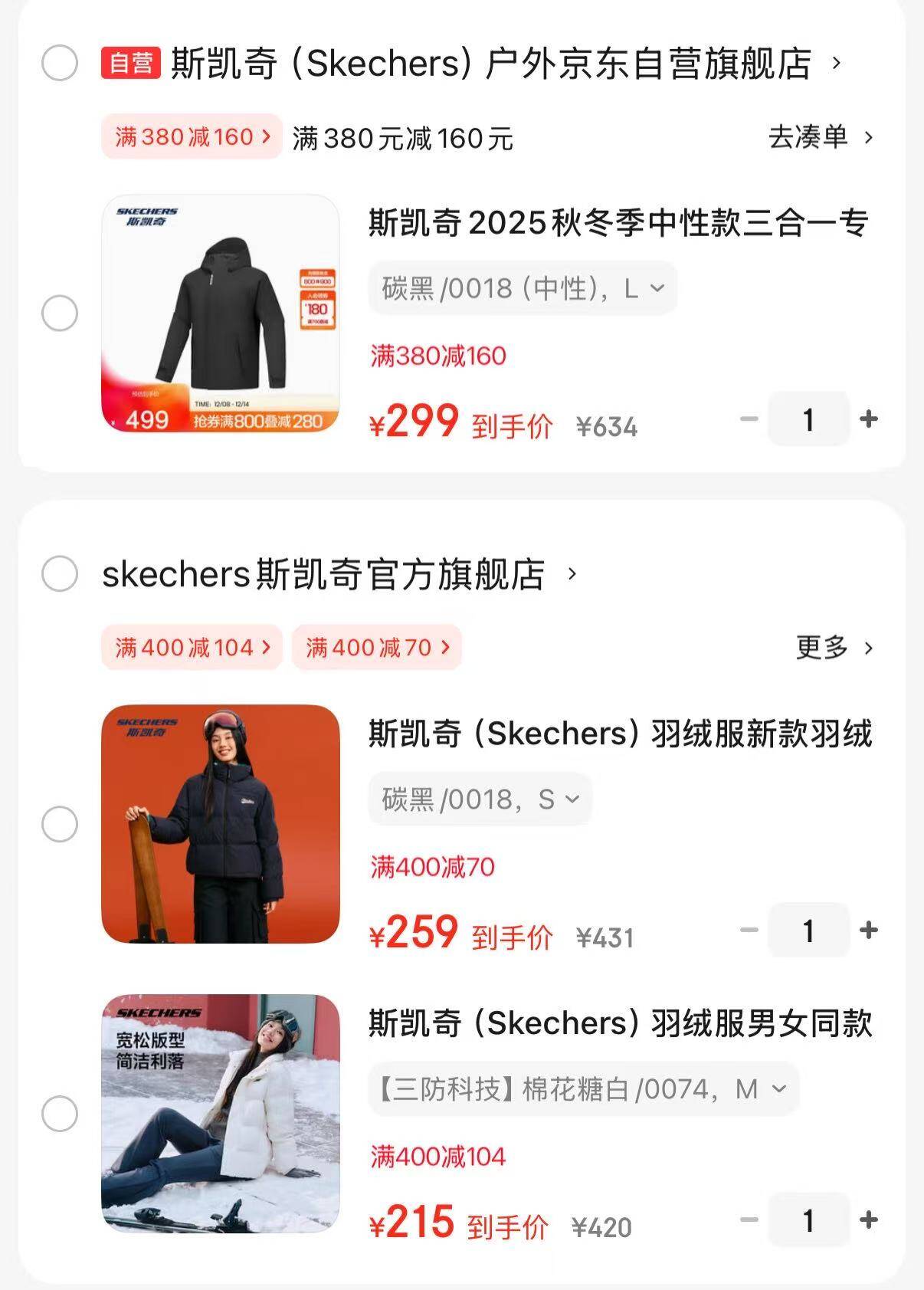Tap the 满400减70 coupon chip
924x1290 pixels.
pyautogui.click(x=376, y=648)
